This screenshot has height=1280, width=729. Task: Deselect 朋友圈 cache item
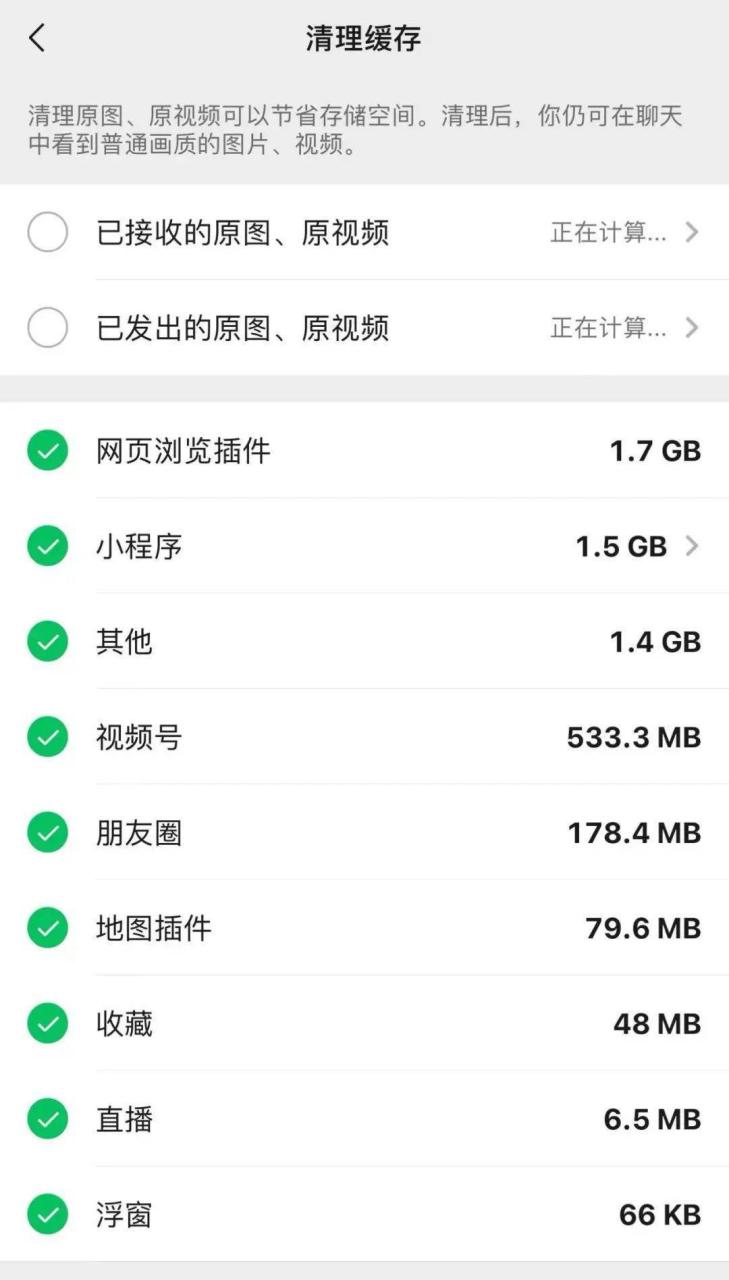click(x=47, y=832)
